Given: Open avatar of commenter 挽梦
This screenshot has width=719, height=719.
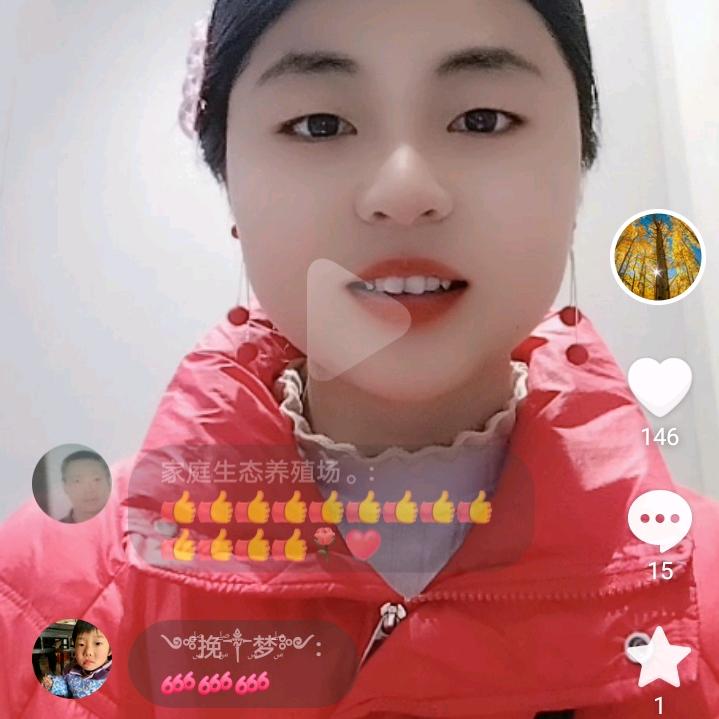Looking at the screenshot, I should (72, 658).
